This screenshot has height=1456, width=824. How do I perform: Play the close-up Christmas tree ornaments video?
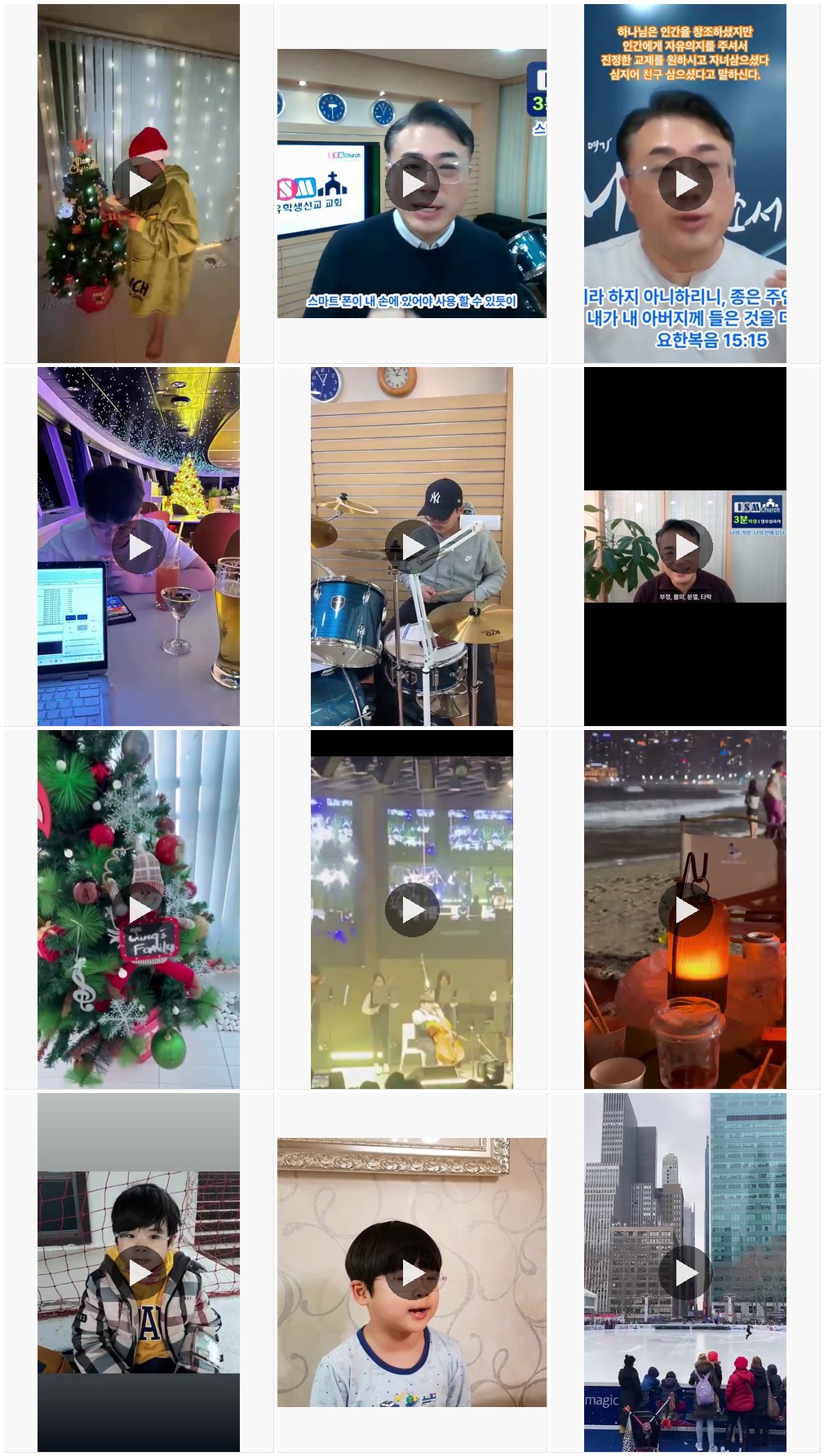coord(139,909)
